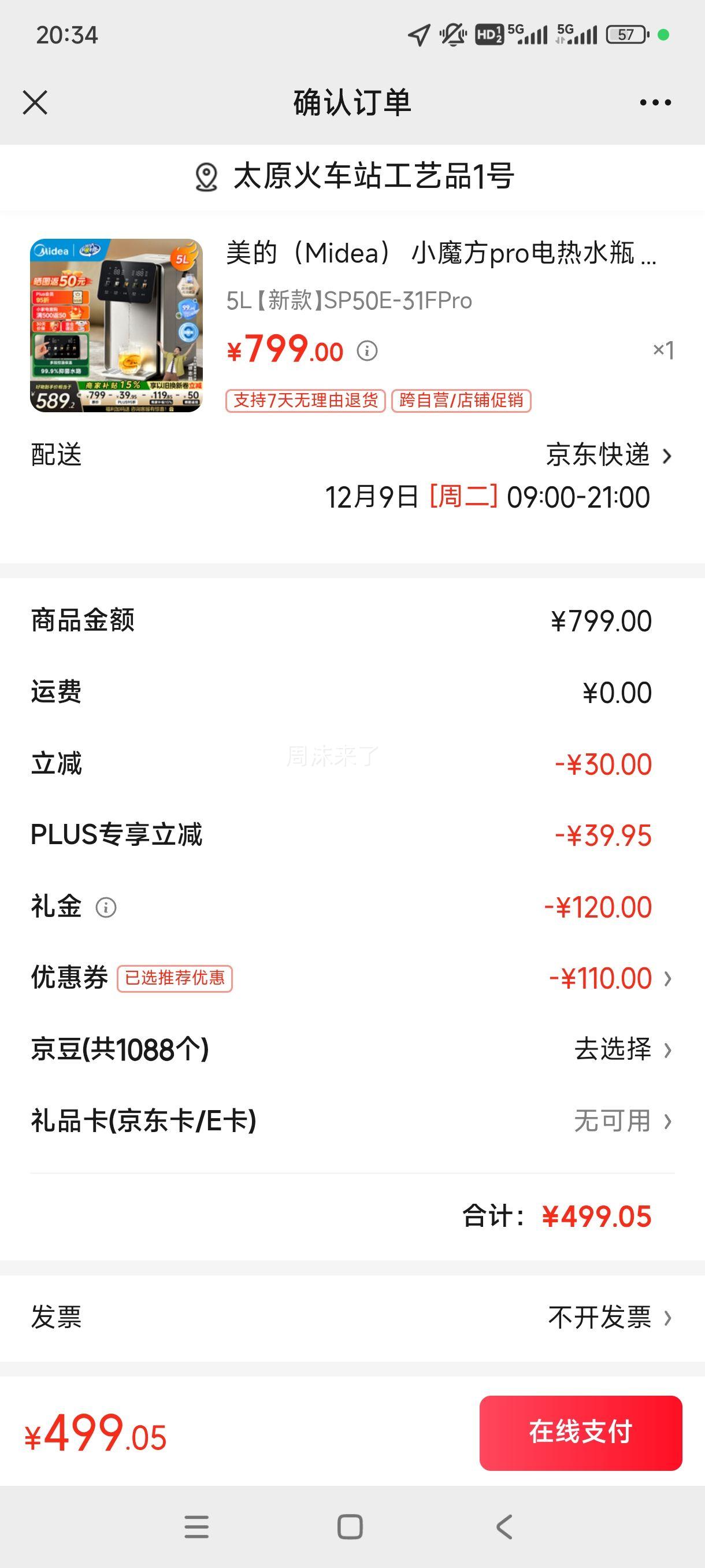Image resolution: width=705 pixels, height=1568 pixels.
Task: Tap the info icon beside ¥799.00
Action: (367, 350)
